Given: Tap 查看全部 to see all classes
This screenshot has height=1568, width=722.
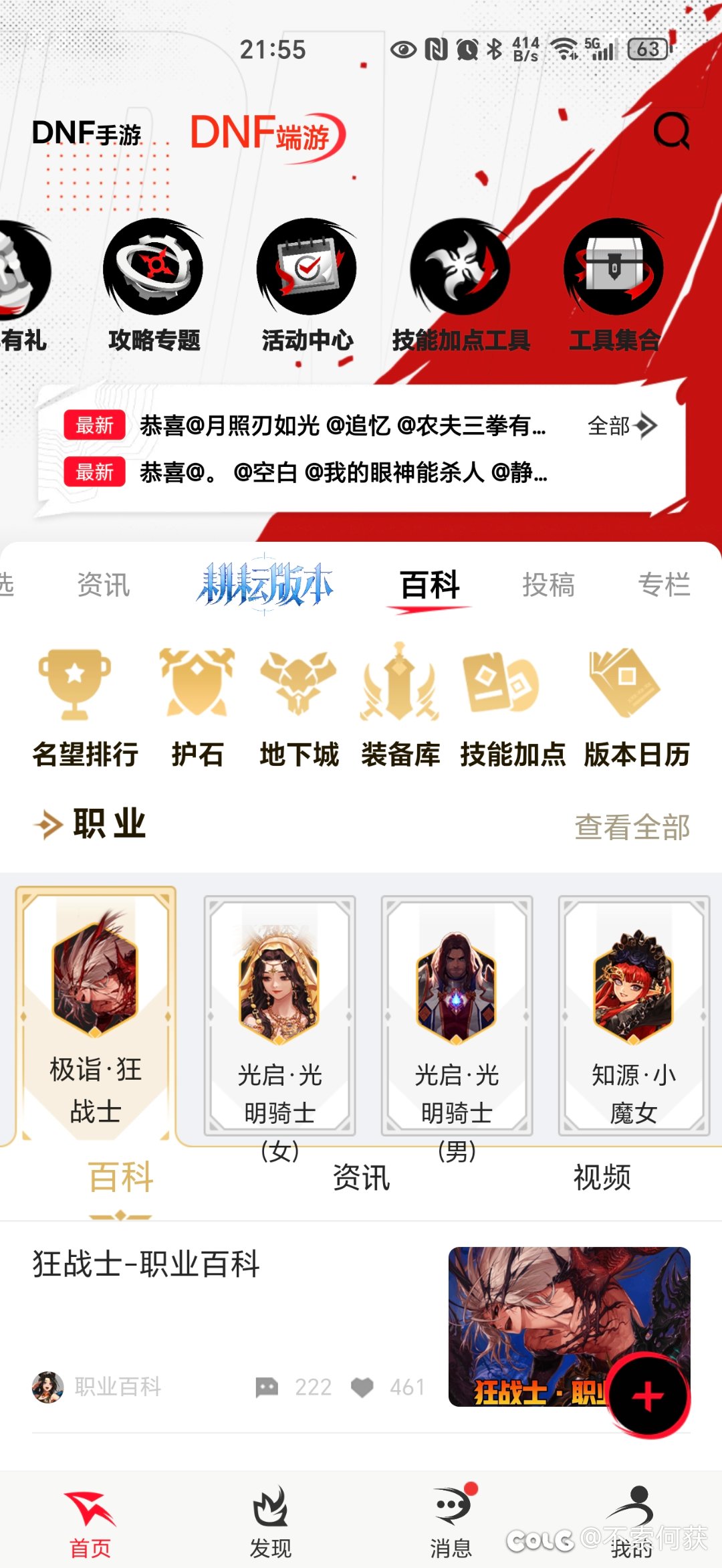Looking at the screenshot, I should click(x=632, y=827).
